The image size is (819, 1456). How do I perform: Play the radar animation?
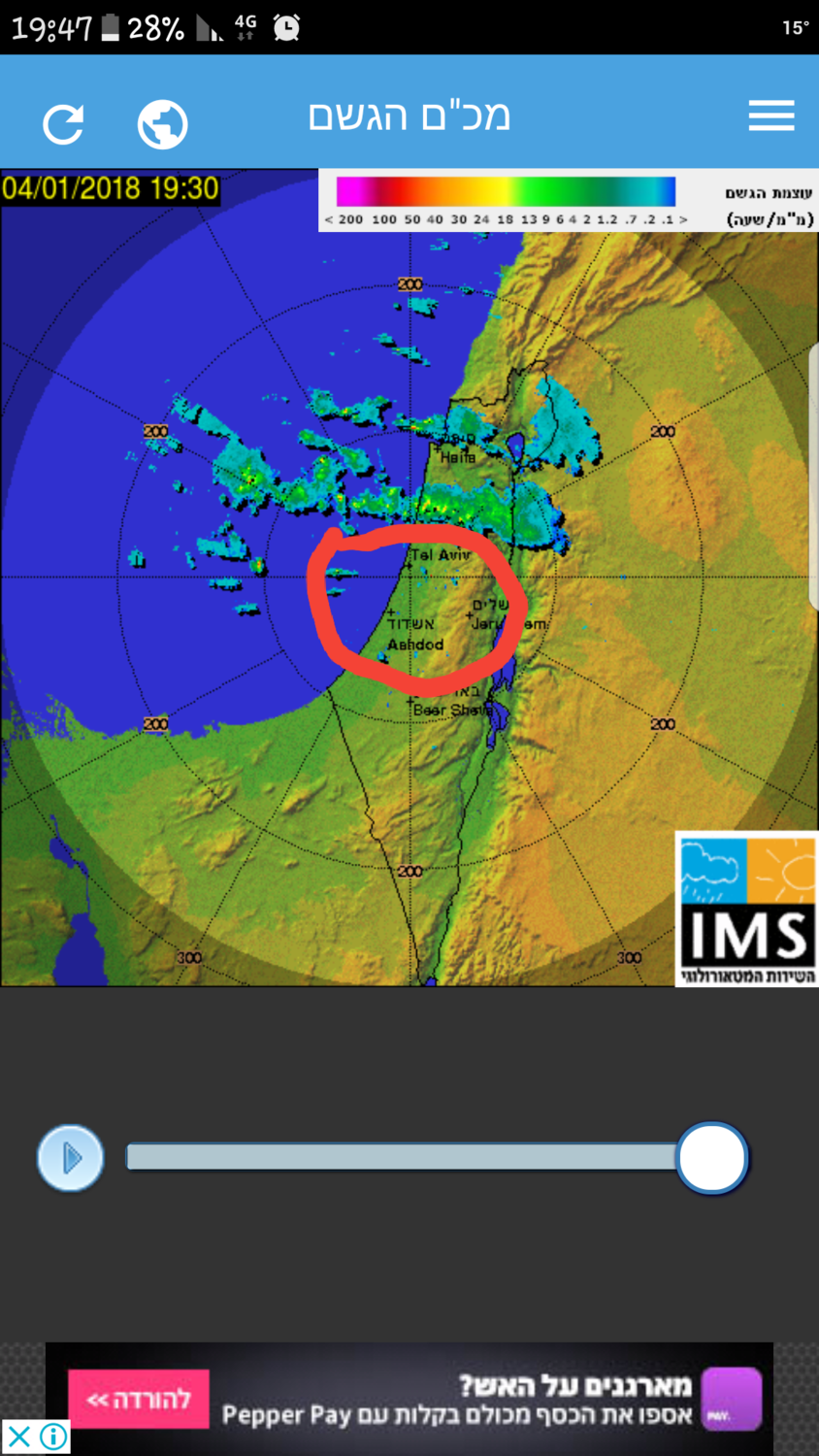[71, 1157]
